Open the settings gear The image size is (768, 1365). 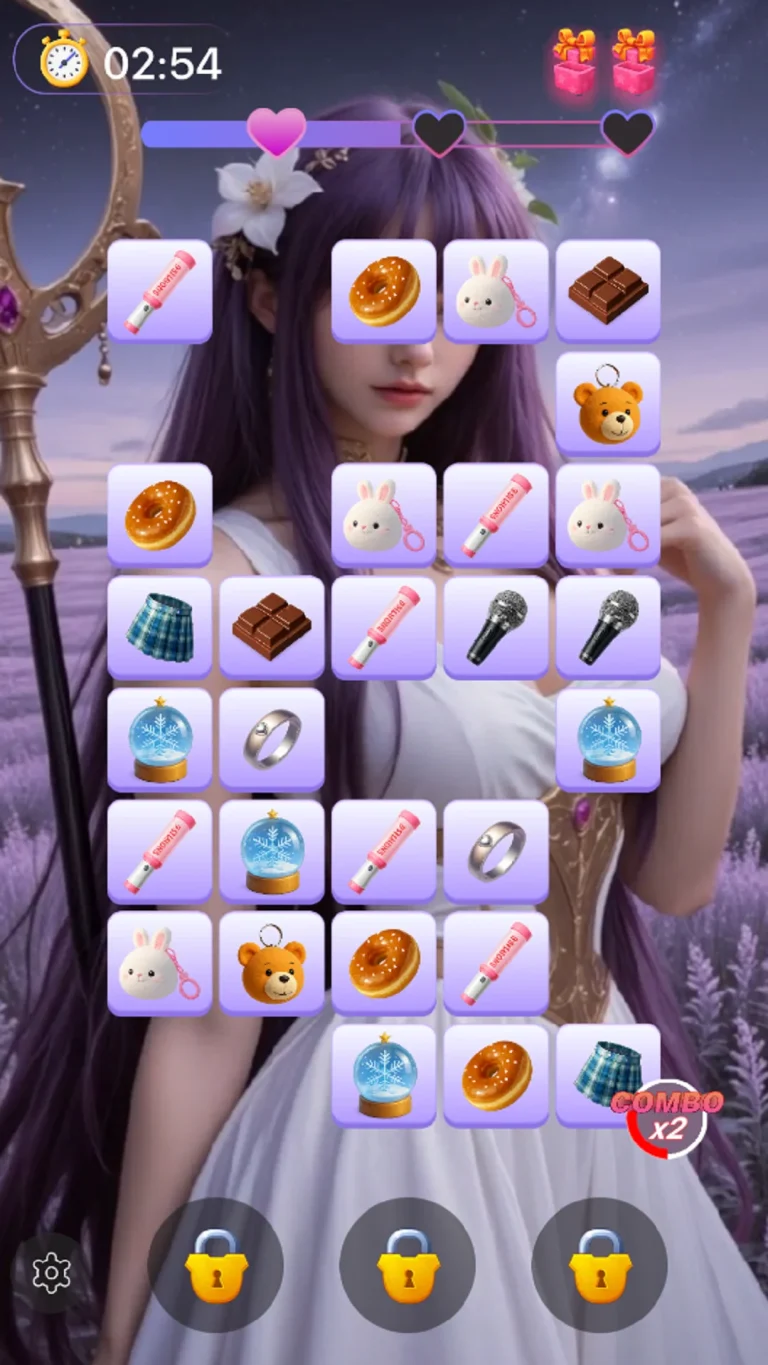(51, 1272)
